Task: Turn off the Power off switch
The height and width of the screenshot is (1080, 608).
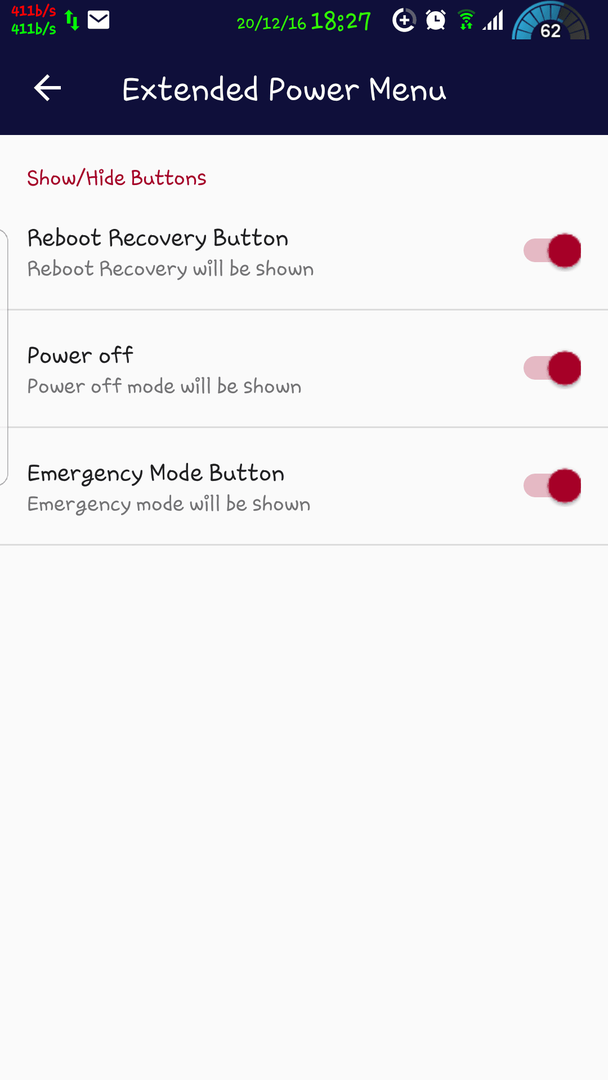Action: pos(552,368)
